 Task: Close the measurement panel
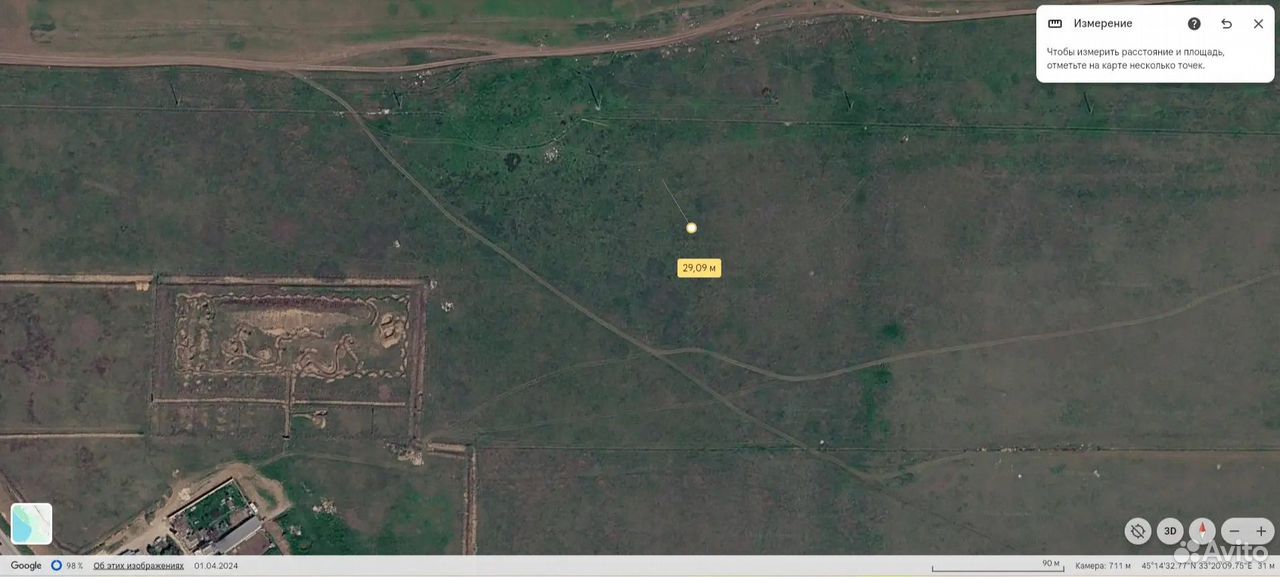coord(1258,24)
